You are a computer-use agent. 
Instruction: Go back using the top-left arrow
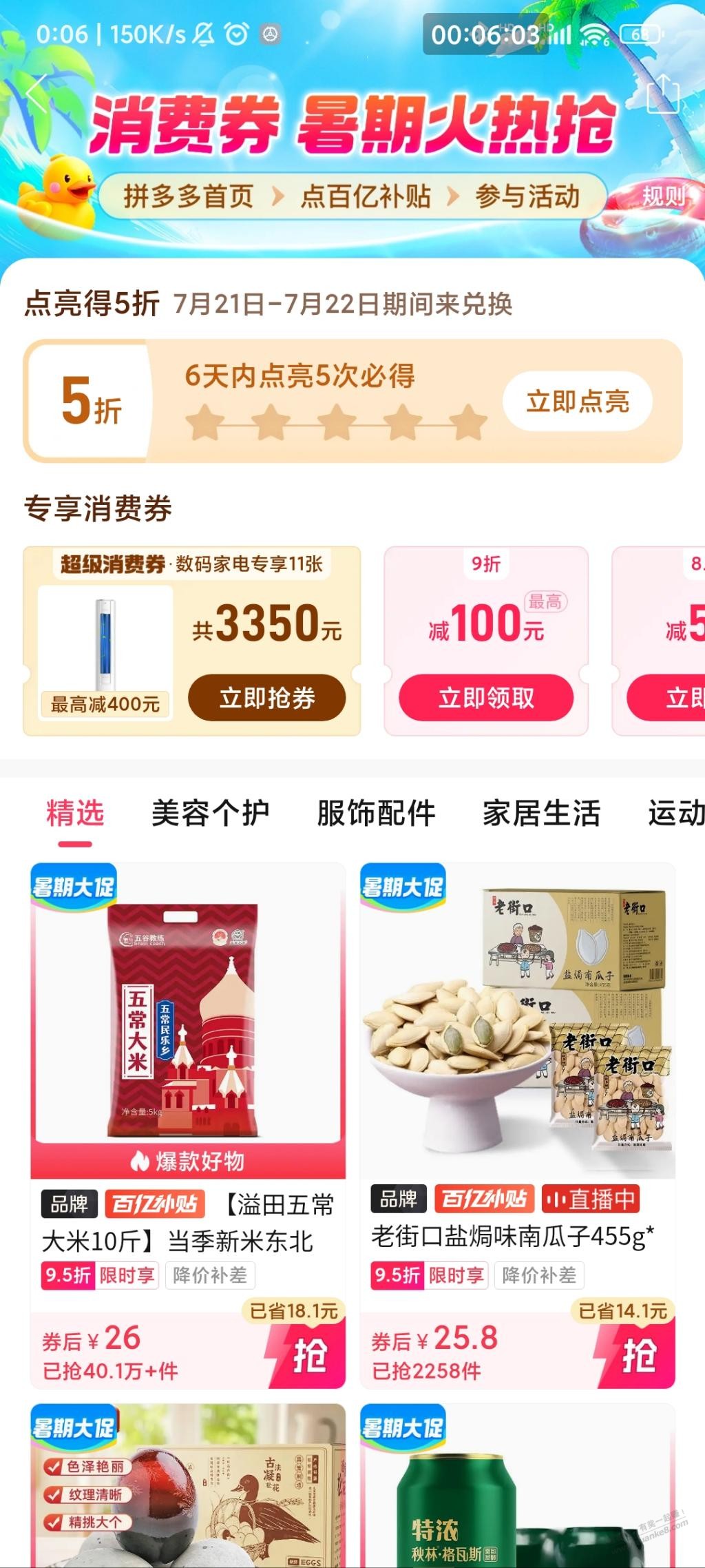pyautogui.click(x=36, y=94)
